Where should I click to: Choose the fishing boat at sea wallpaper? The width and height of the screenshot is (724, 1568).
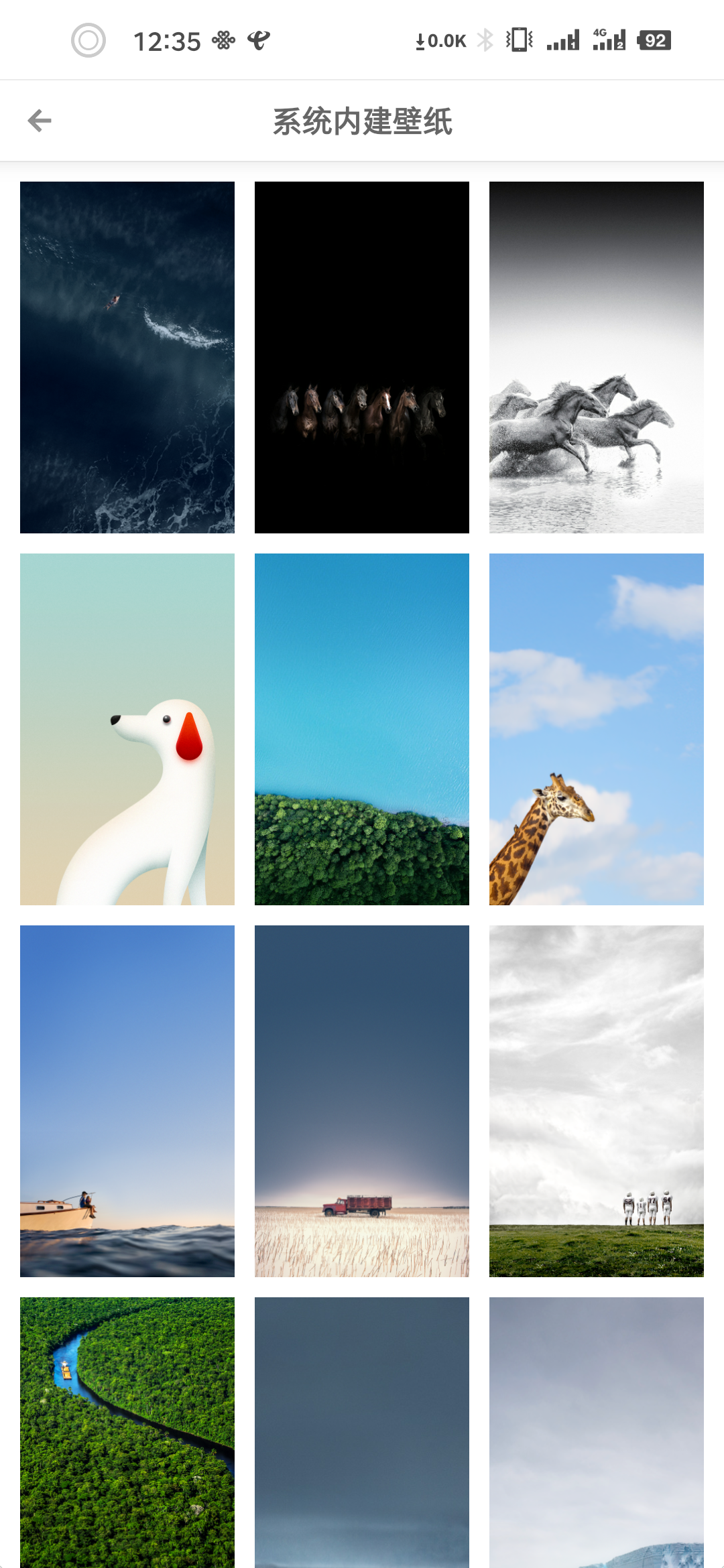127,1101
